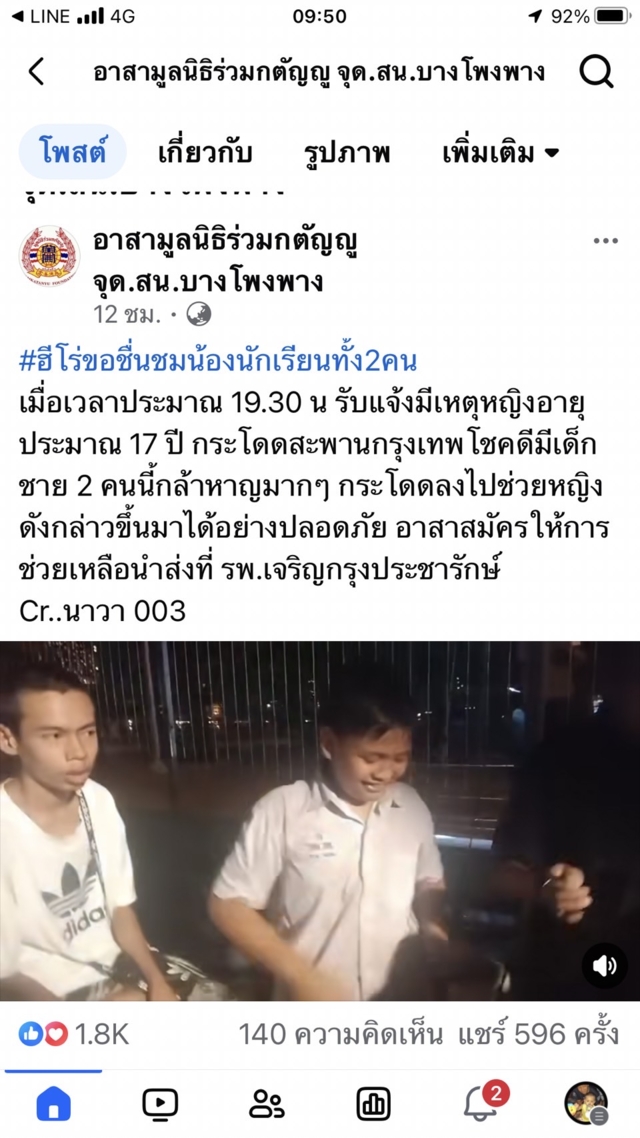The image size is (640, 1138).
Task: Go back using the top arrow
Action: (37, 72)
